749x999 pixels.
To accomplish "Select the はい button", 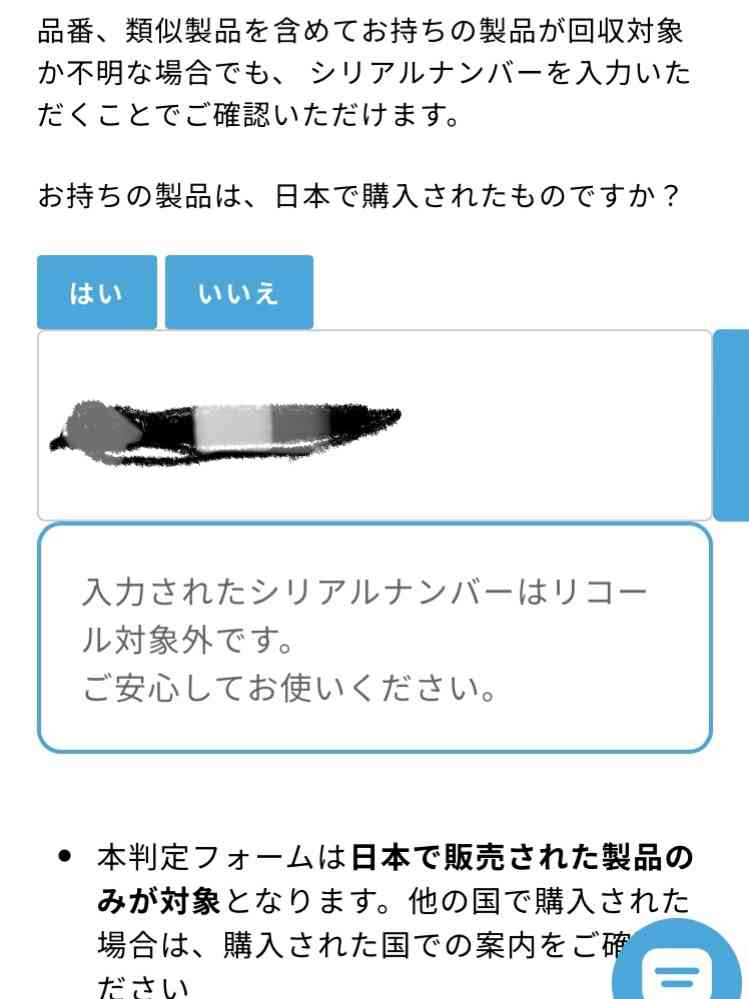I will click(97, 292).
